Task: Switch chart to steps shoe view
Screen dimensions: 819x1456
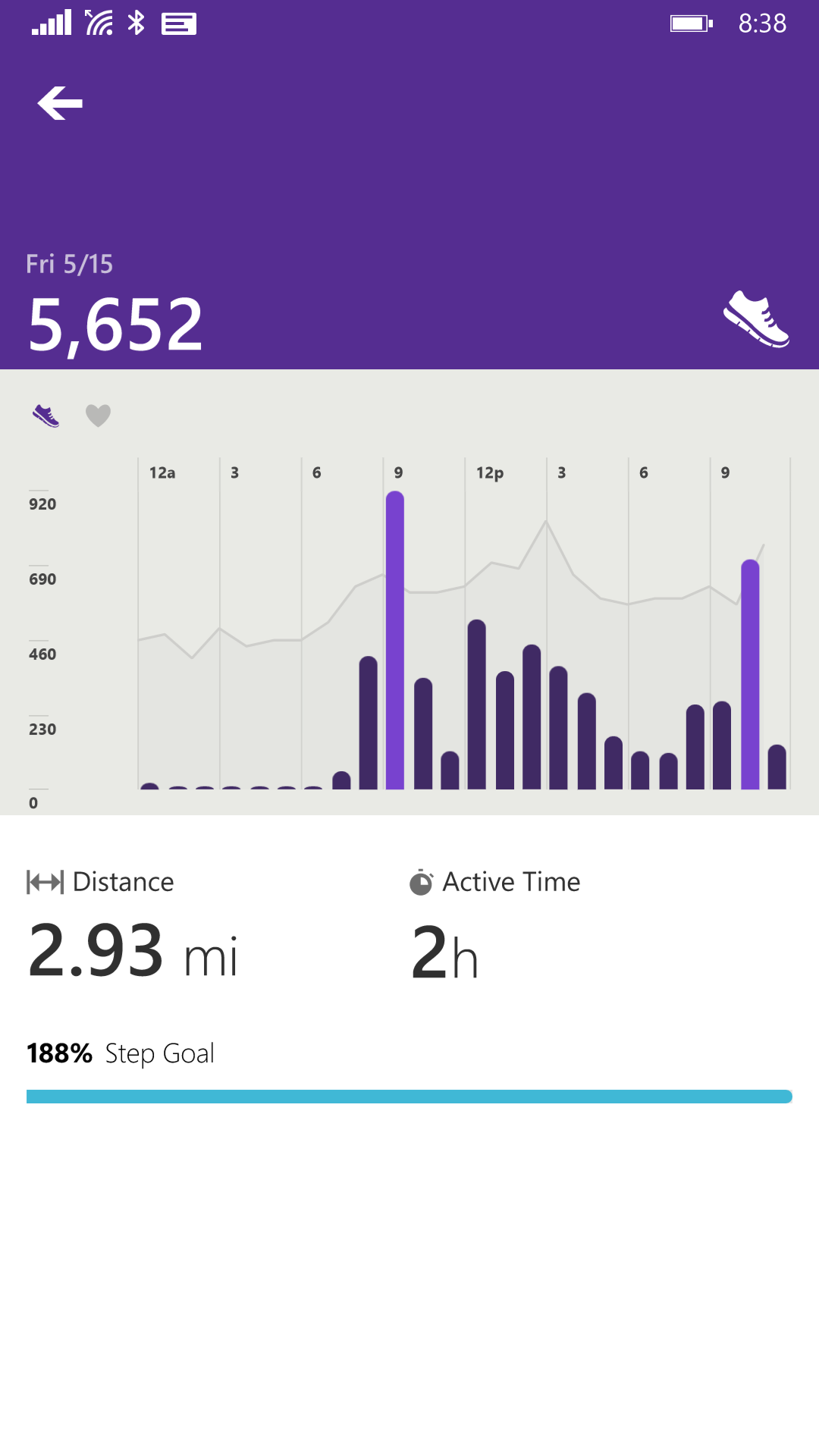Action: (x=46, y=416)
